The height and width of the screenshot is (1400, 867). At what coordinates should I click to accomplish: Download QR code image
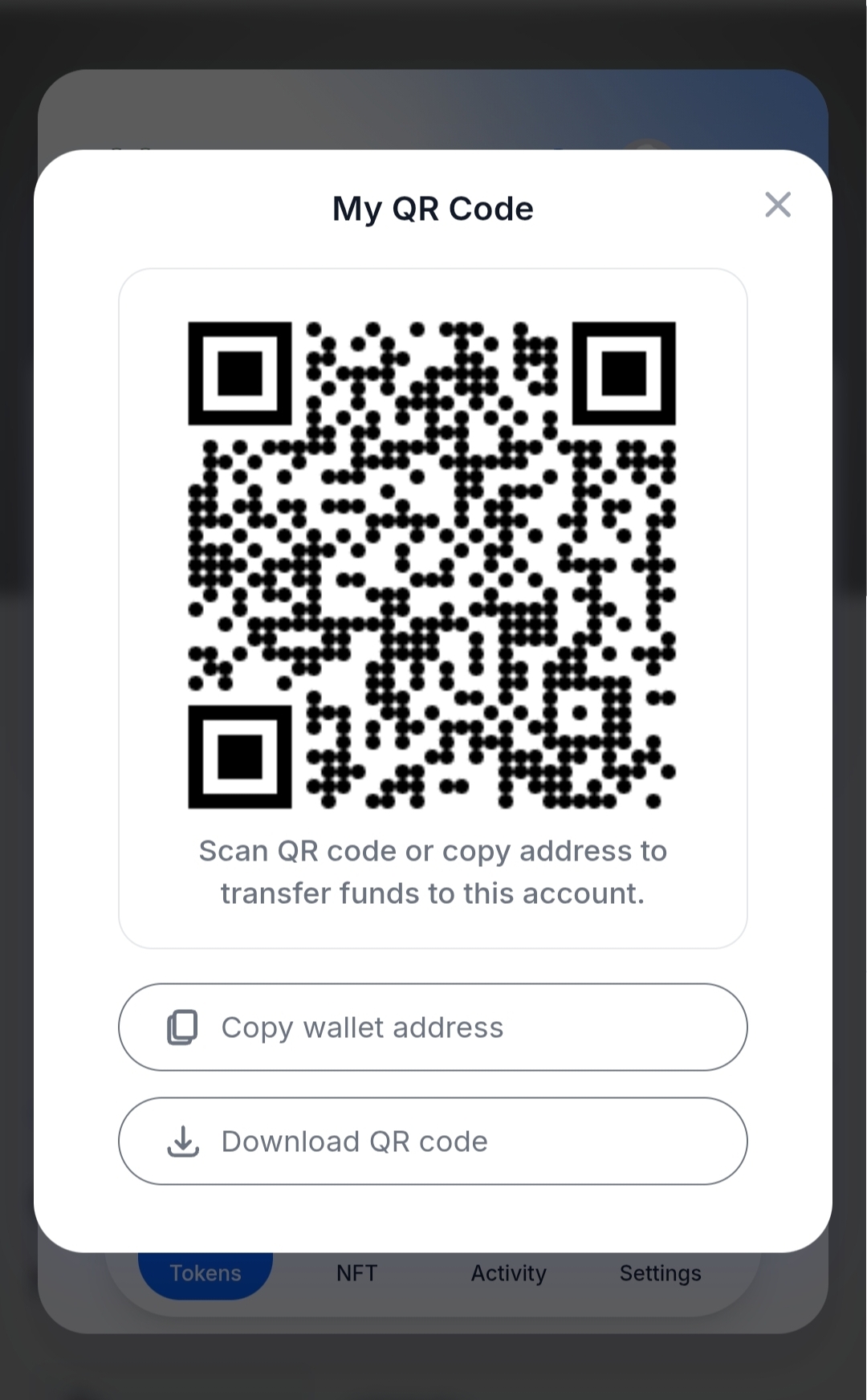point(433,1142)
